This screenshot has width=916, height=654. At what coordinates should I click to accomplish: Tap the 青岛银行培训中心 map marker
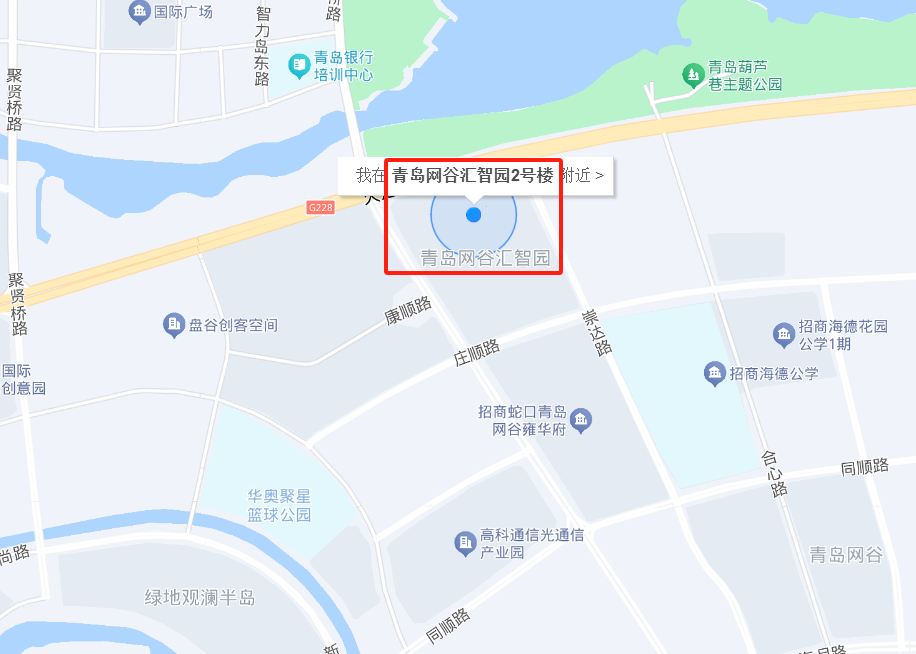(298, 66)
